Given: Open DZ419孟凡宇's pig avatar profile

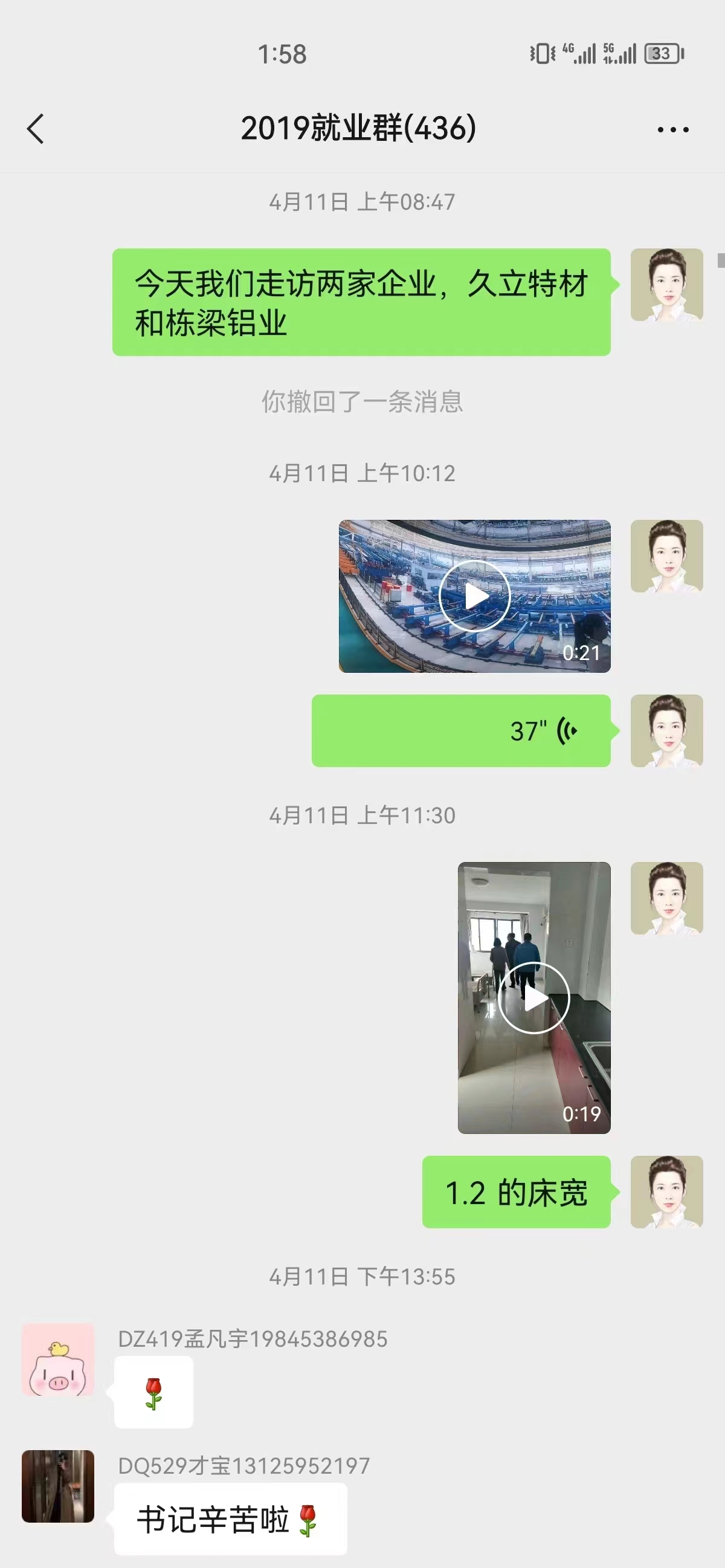Looking at the screenshot, I should (x=58, y=1359).
